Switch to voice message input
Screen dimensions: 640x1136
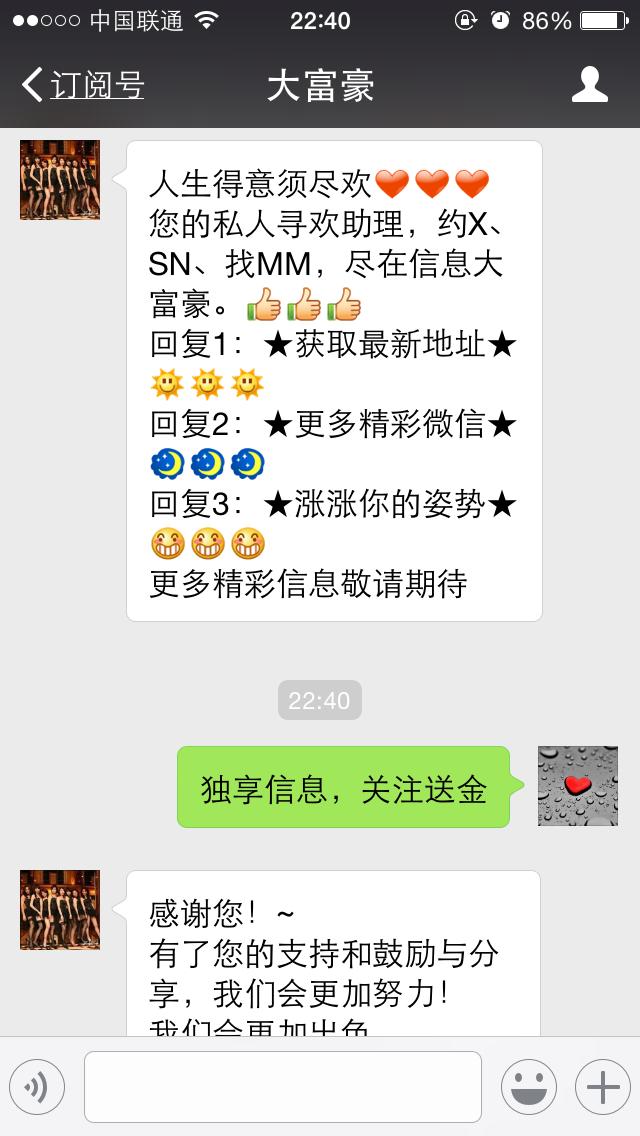coord(37,1087)
